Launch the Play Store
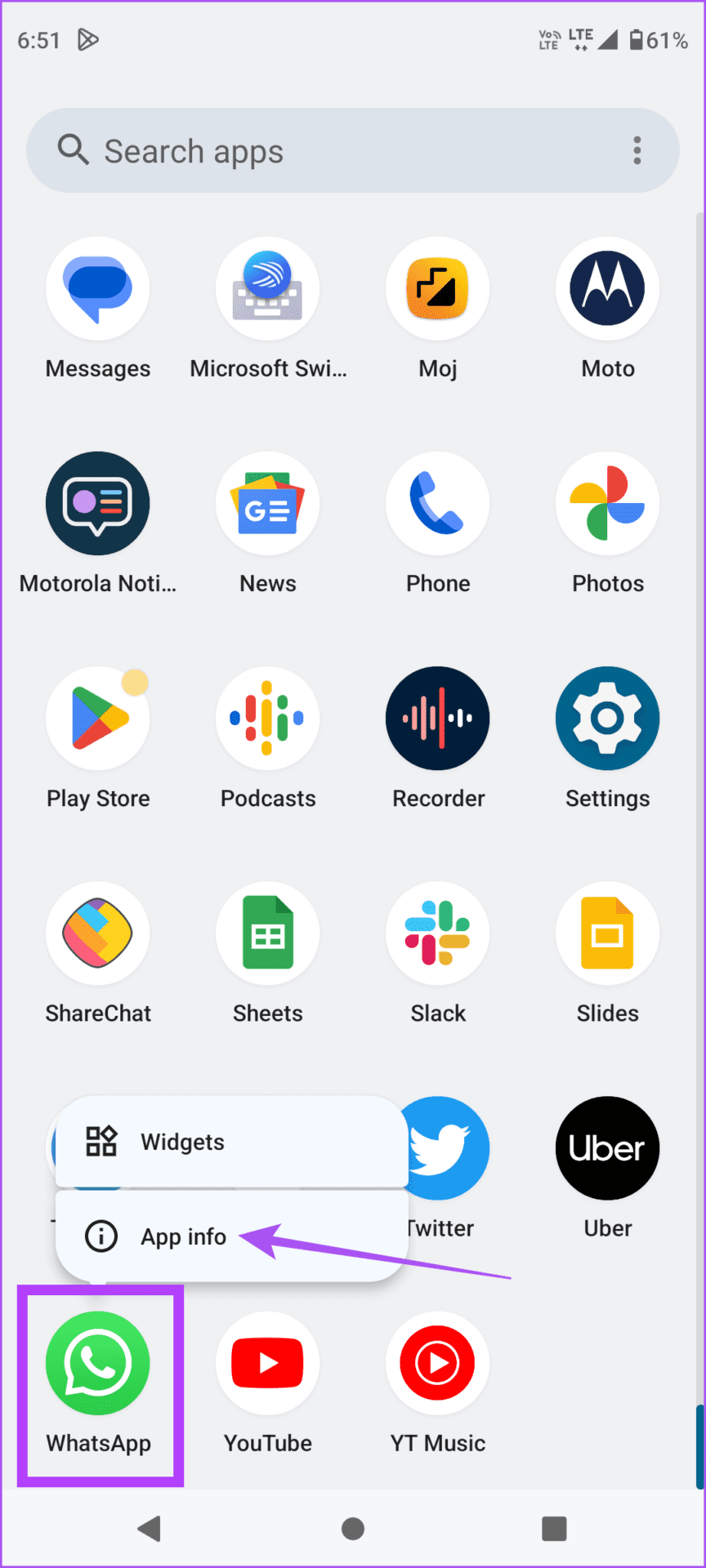This screenshot has height=1568, width=706. click(x=98, y=718)
